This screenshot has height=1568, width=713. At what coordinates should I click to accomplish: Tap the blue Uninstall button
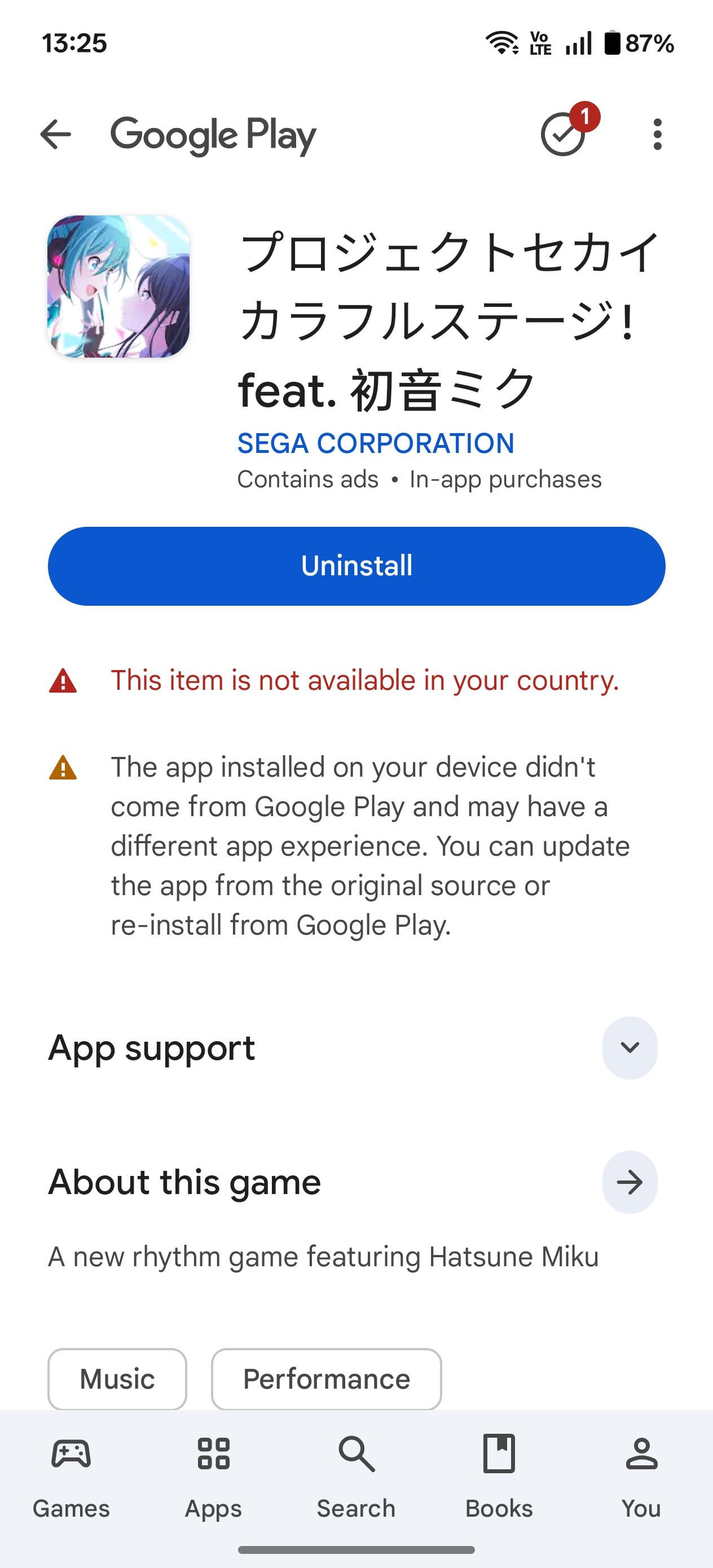(357, 566)
